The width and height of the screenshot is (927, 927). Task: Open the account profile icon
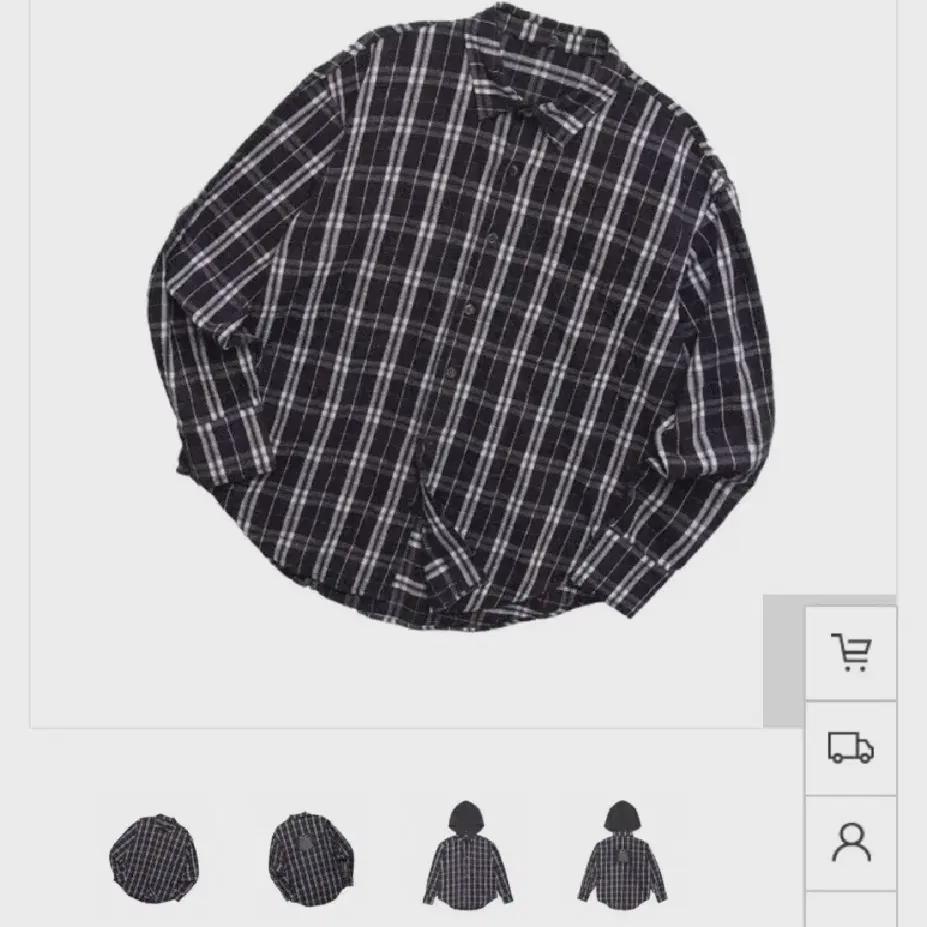(x=851, y=842)
